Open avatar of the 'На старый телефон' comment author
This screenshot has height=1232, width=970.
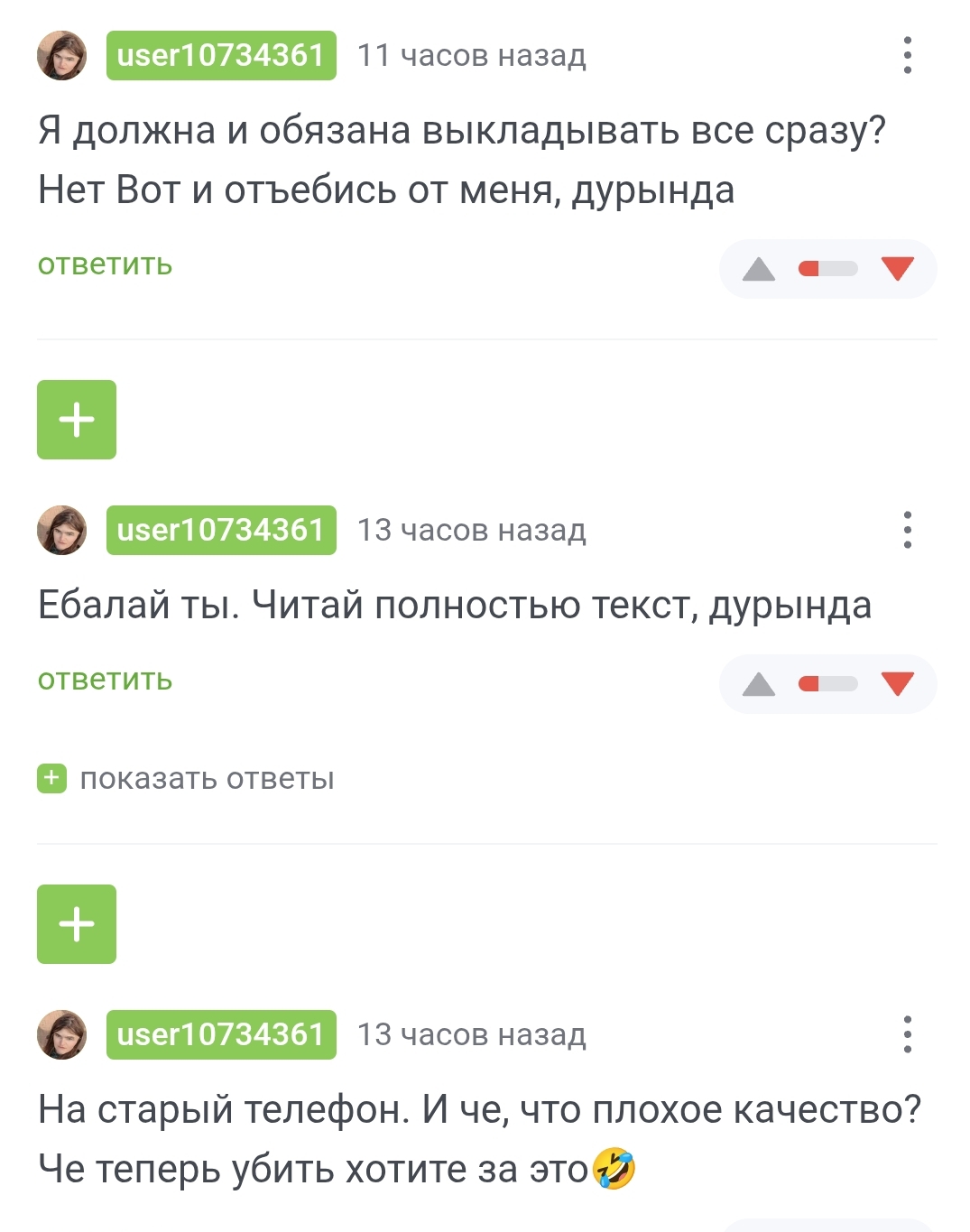coord(61,1034)
